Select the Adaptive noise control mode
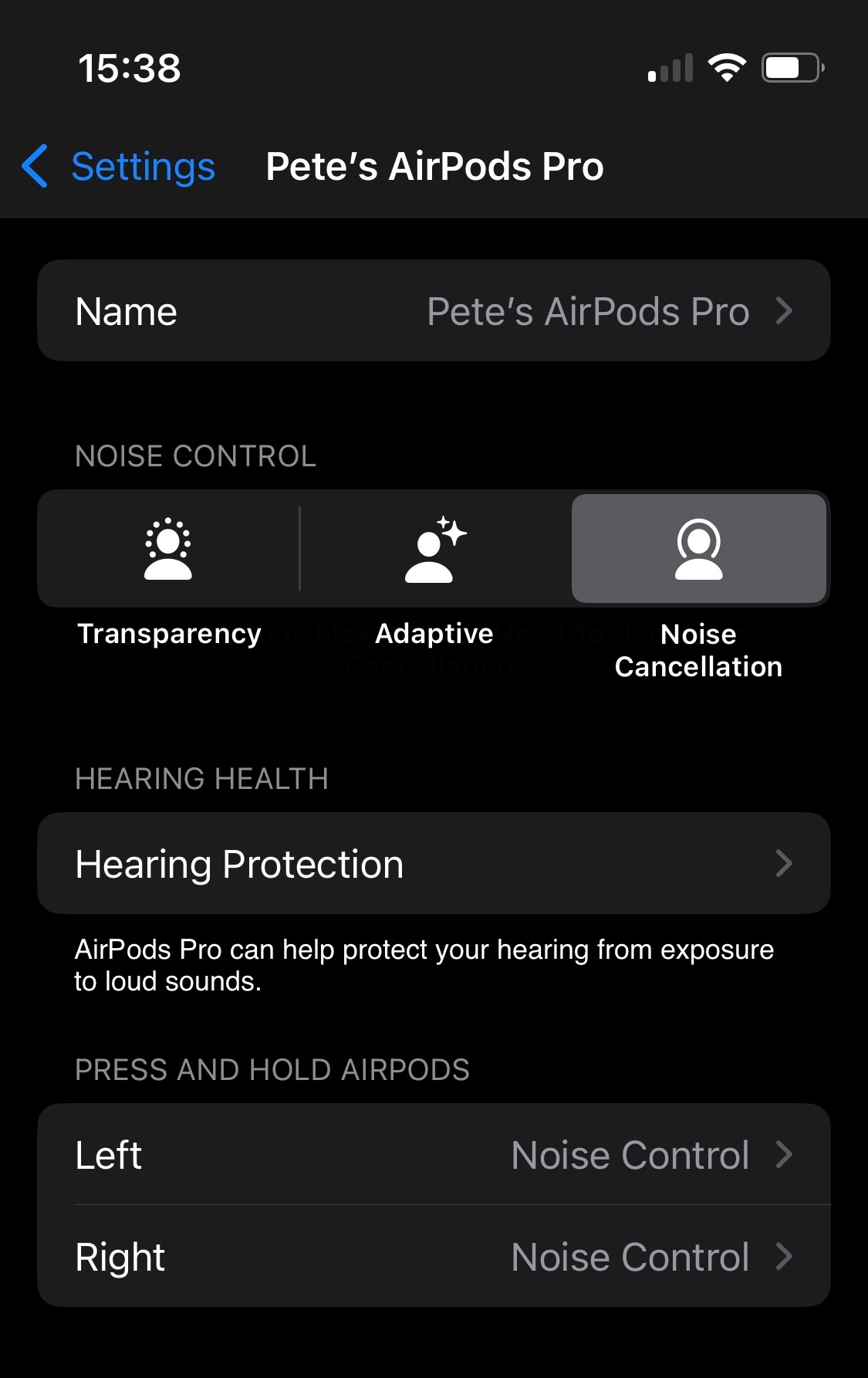This screenshot has height=1378, width=868. [x=434, y=550]
